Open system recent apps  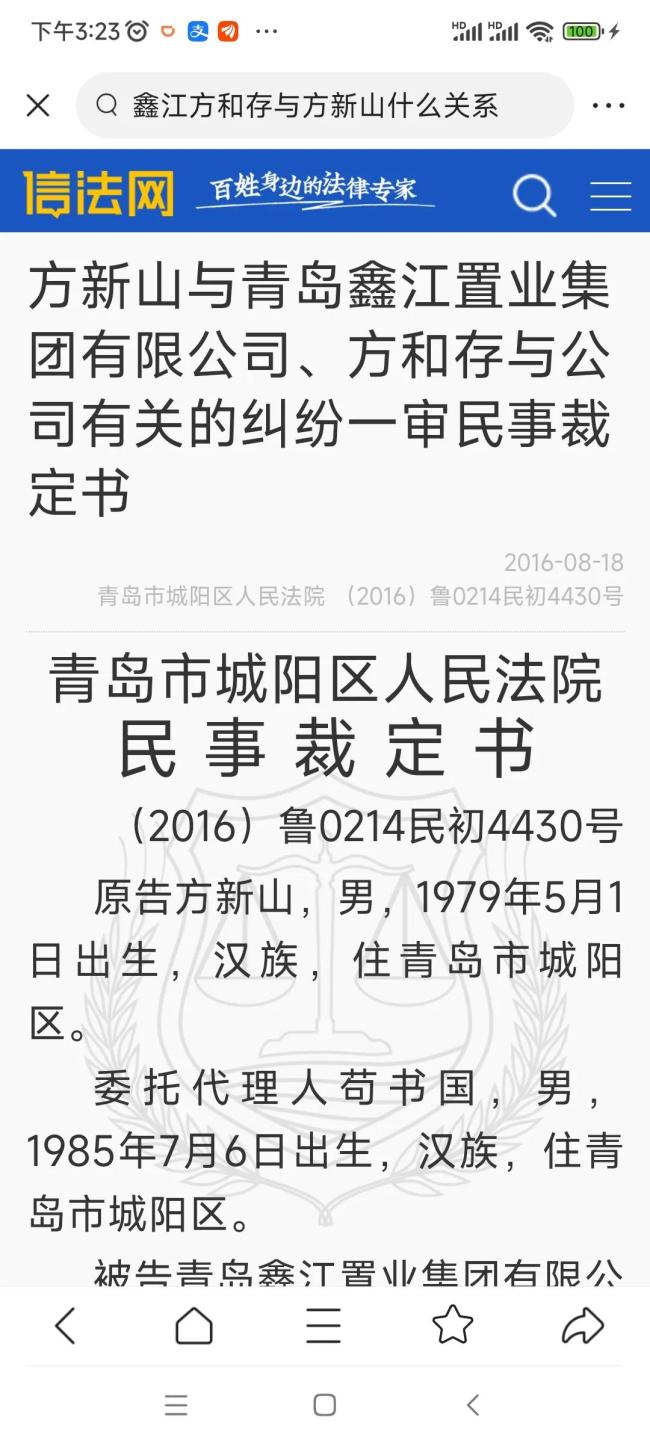pos(176,1405)
